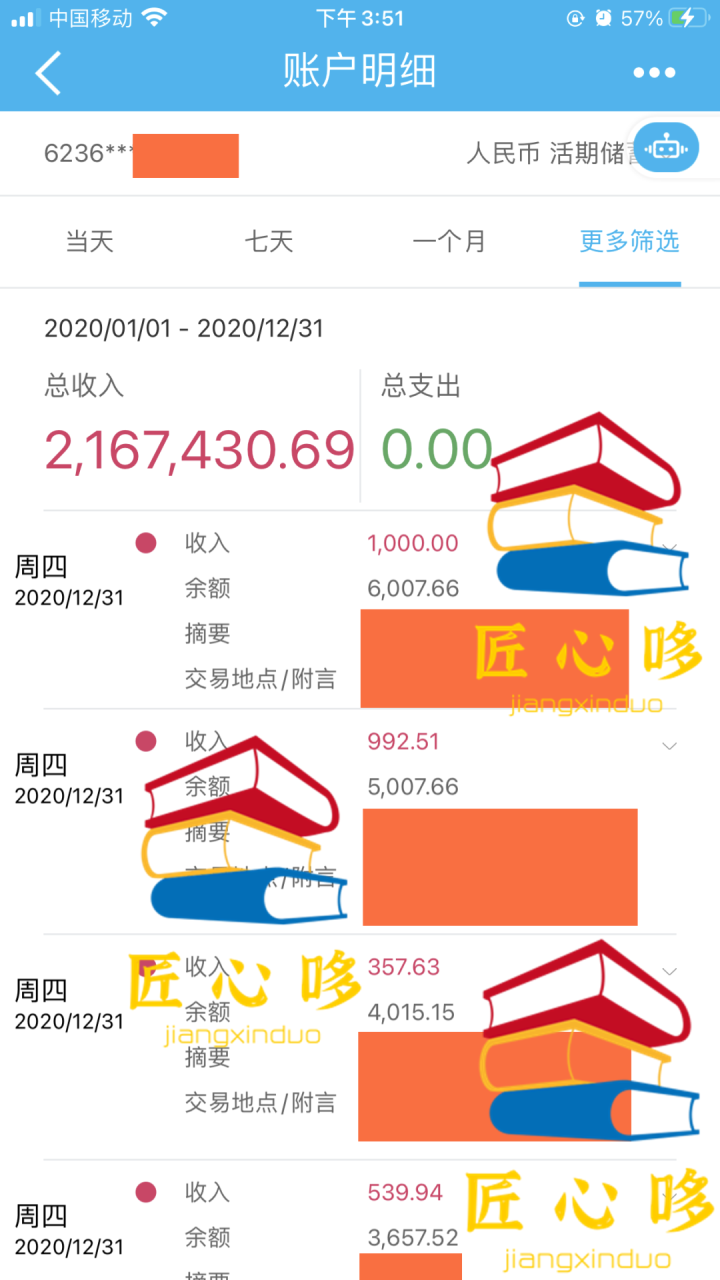The height and width of the screenshot is (1280, 720).
Task: Switch to the 当天 tab
Action: [x=90, y=241]
